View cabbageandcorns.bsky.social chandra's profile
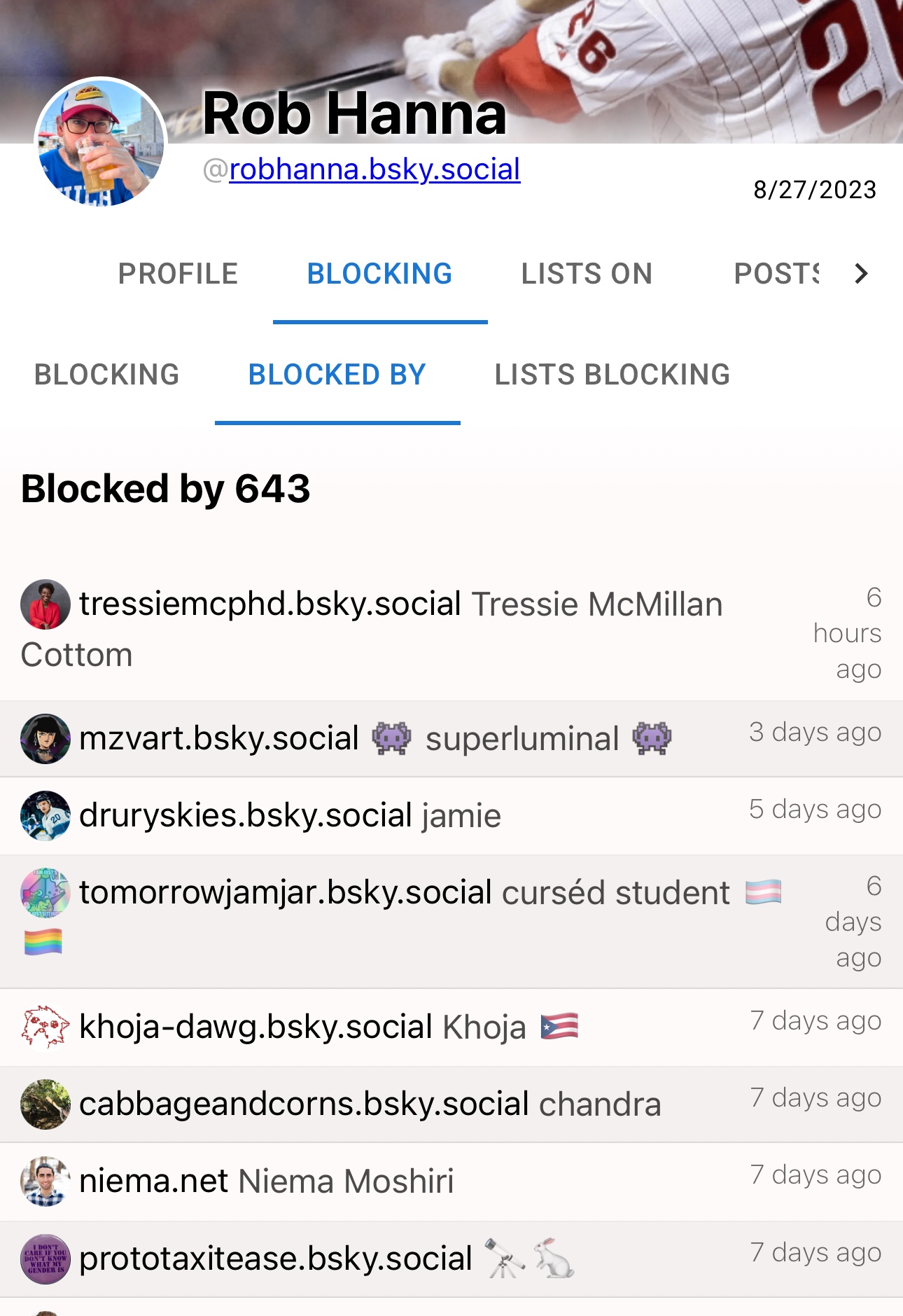Screen dimensions: 903x1316 tap(370, 1104)
